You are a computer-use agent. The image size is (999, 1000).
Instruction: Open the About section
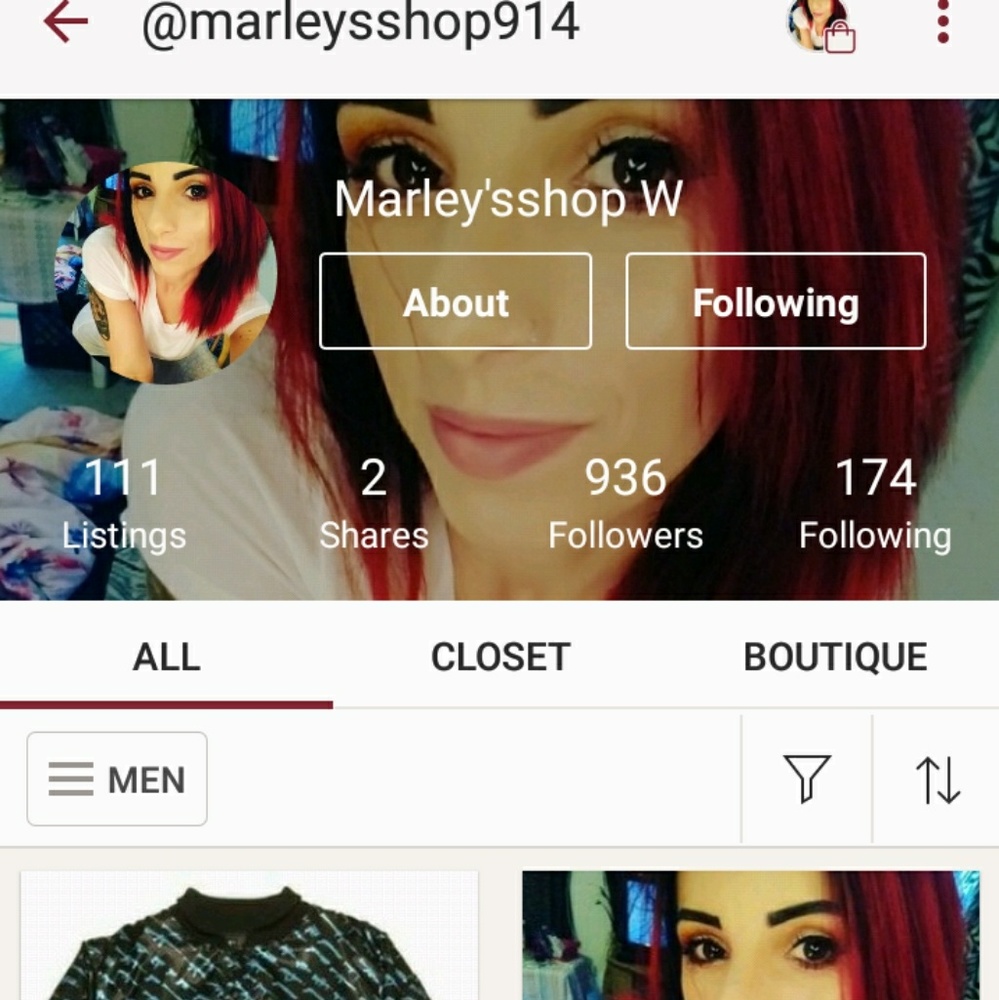coord(455,302)
